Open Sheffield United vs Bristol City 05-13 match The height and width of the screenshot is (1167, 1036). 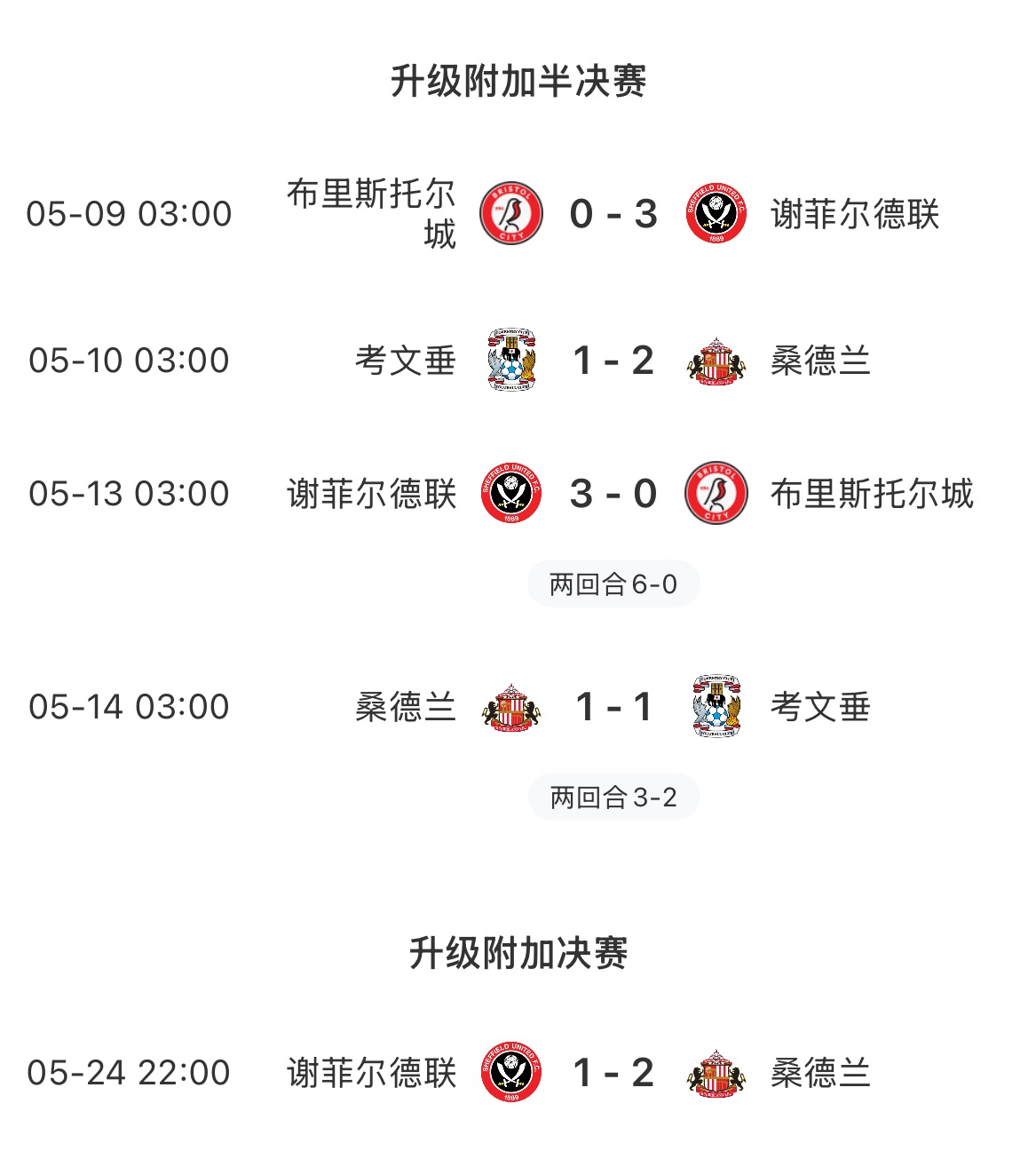coord(613,494)
